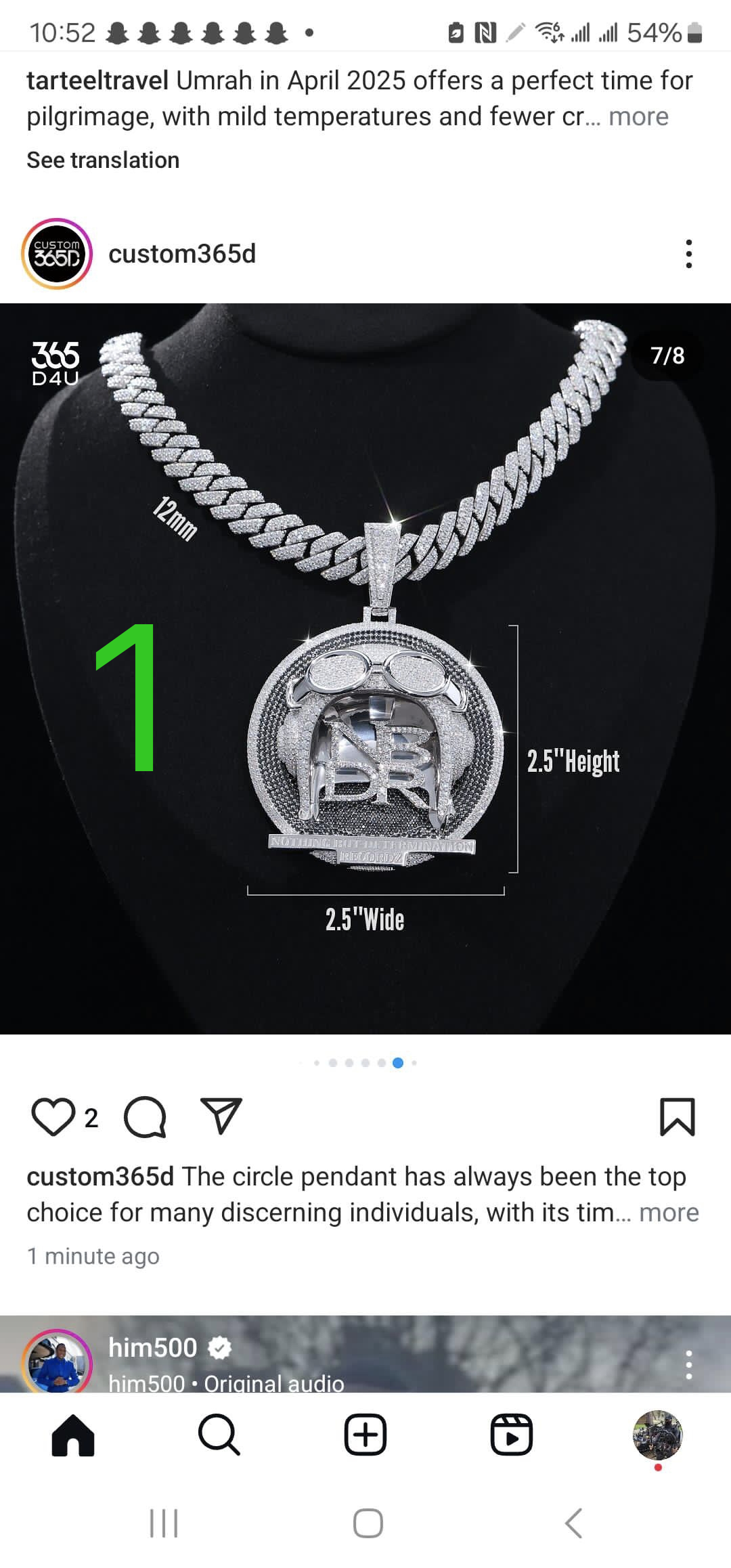This screenshot has height=1568, width=731.
Task: Open the him500 post options menu
Action: pos(688,1364)
